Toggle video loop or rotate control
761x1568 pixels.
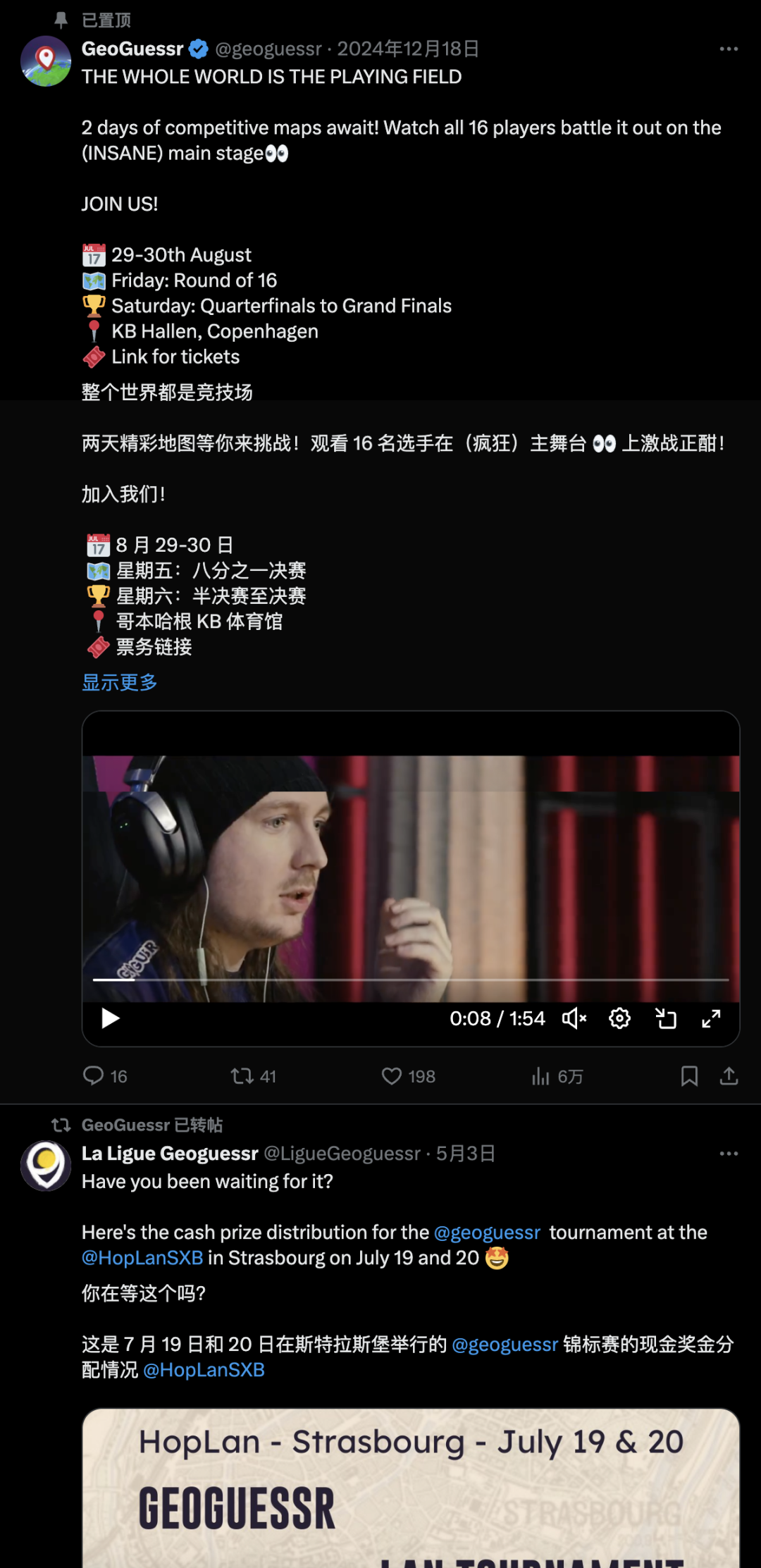coord(665,1018)
